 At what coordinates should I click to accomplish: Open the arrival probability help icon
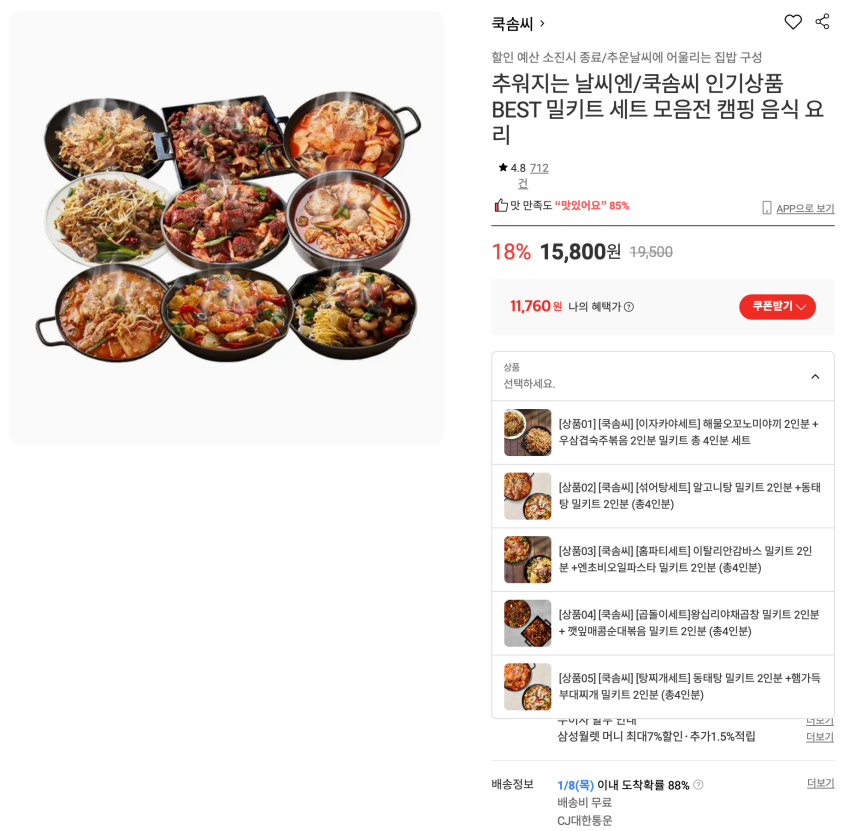[x=699, y=785]
